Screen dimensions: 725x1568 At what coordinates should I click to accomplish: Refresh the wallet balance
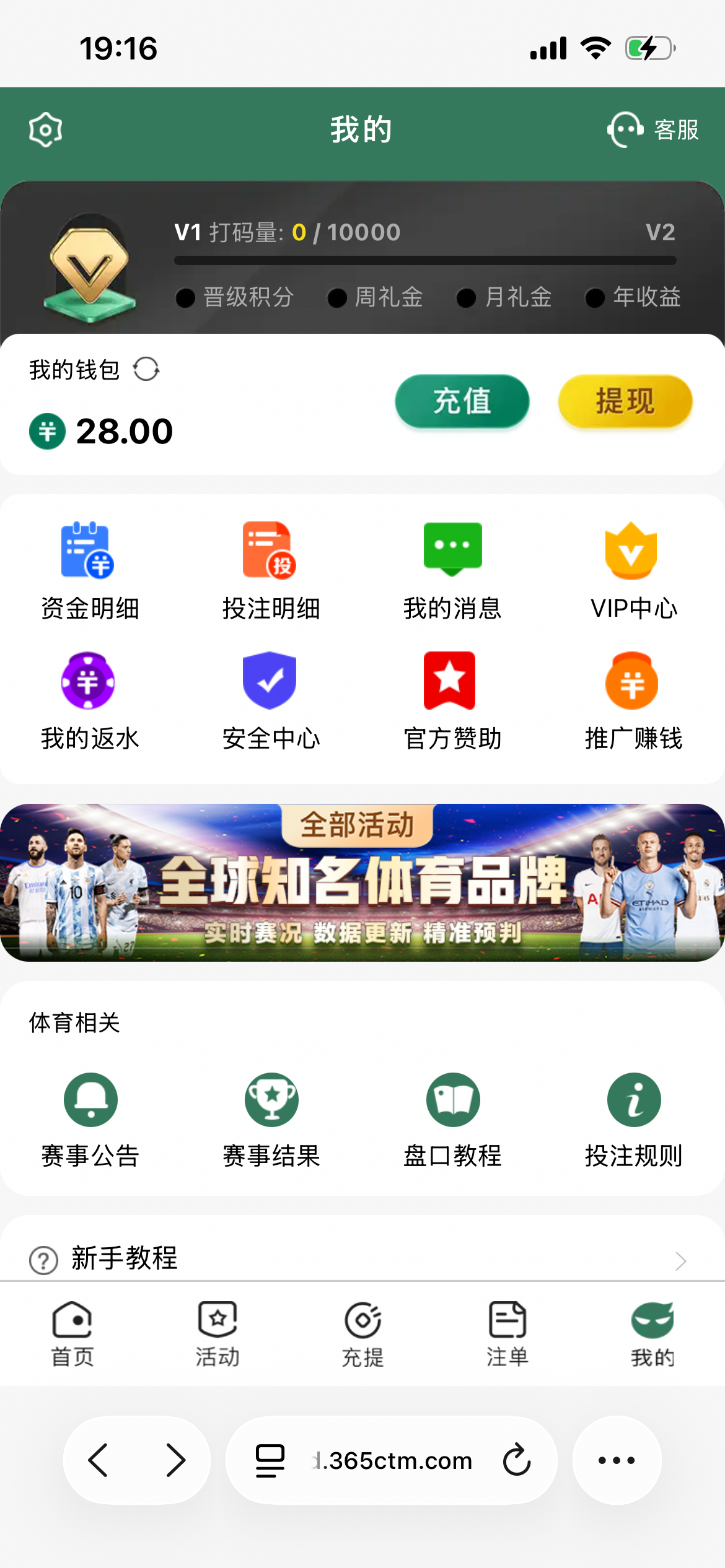pos(146,370)
